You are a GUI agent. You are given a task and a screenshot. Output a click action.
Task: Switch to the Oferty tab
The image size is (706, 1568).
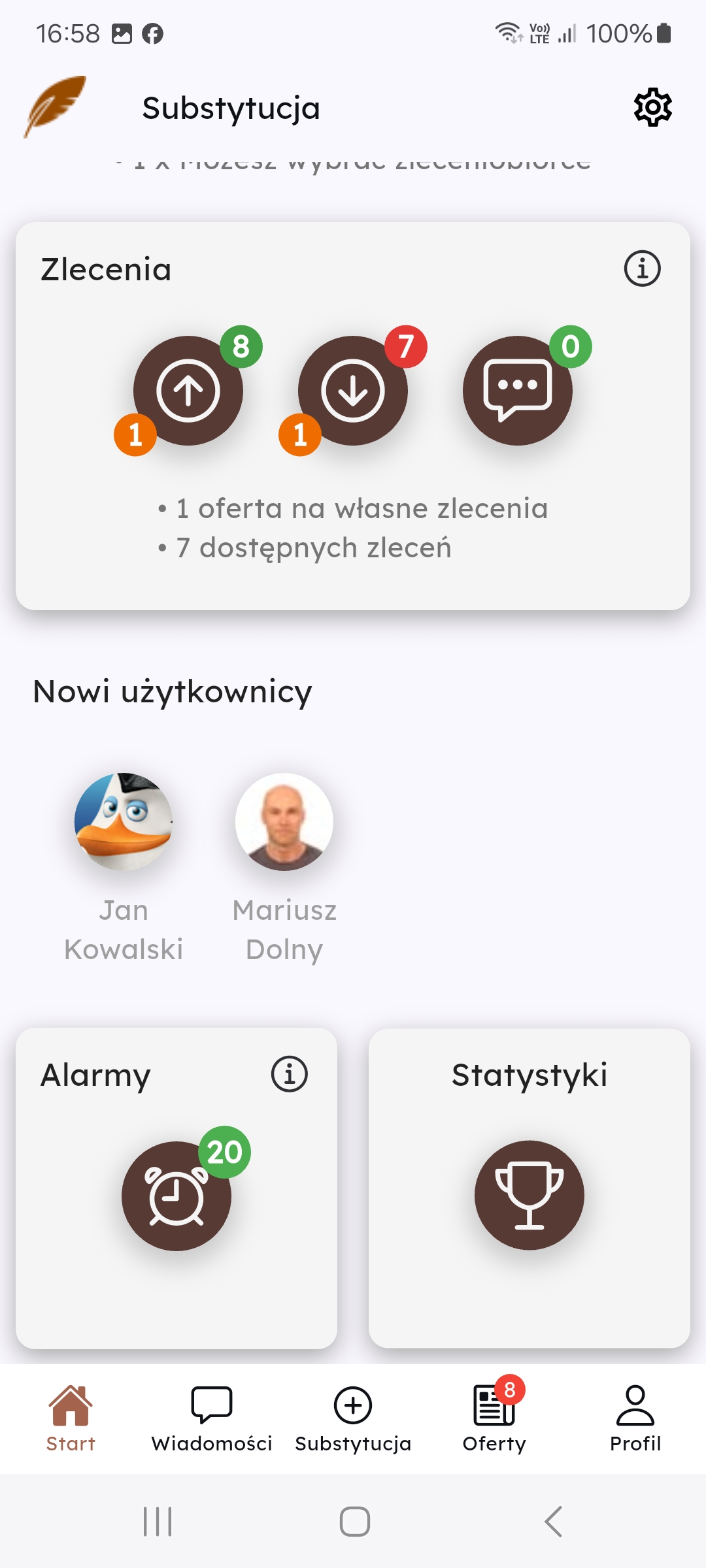494,1419
